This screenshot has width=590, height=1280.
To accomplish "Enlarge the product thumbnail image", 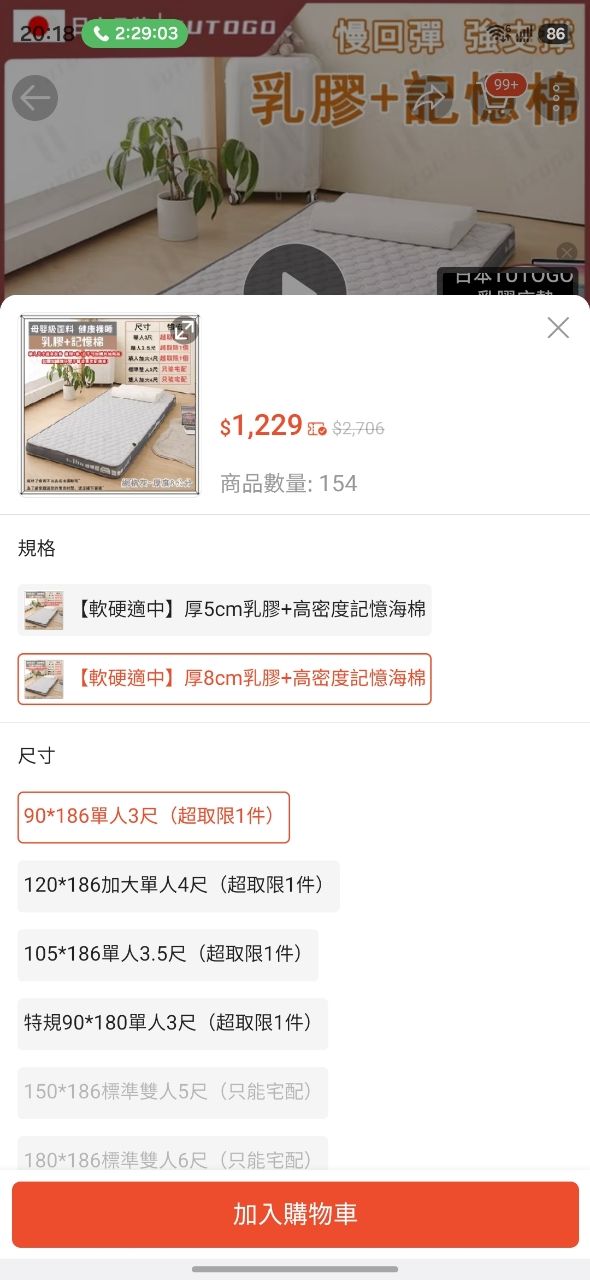I will click(x=184, y=331).
